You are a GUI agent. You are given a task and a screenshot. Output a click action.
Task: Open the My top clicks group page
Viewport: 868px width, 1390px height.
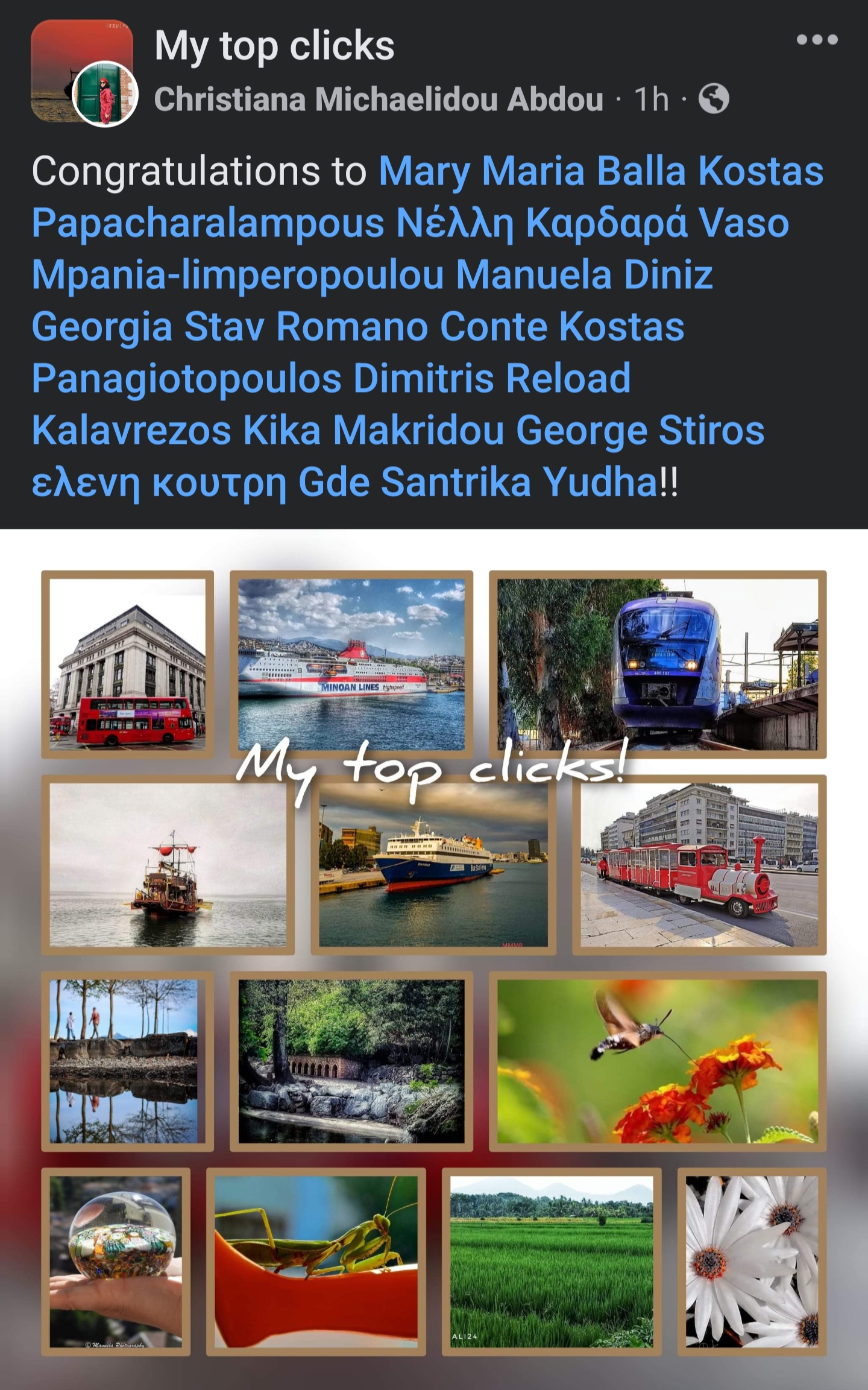tap(274, 46)
